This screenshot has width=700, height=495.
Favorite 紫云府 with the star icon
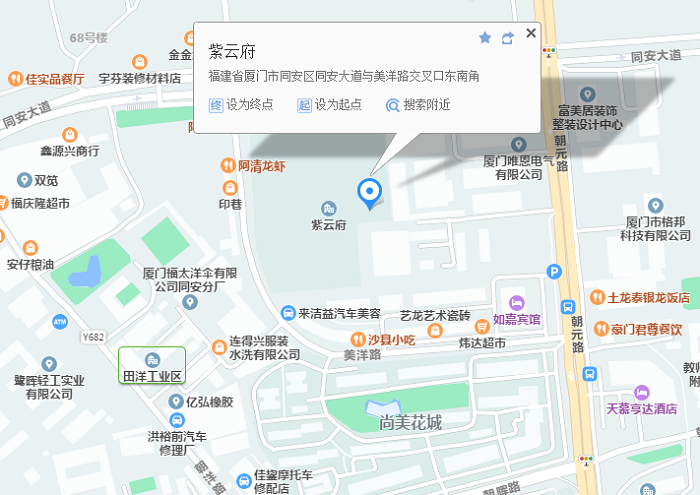click(485, 38)
